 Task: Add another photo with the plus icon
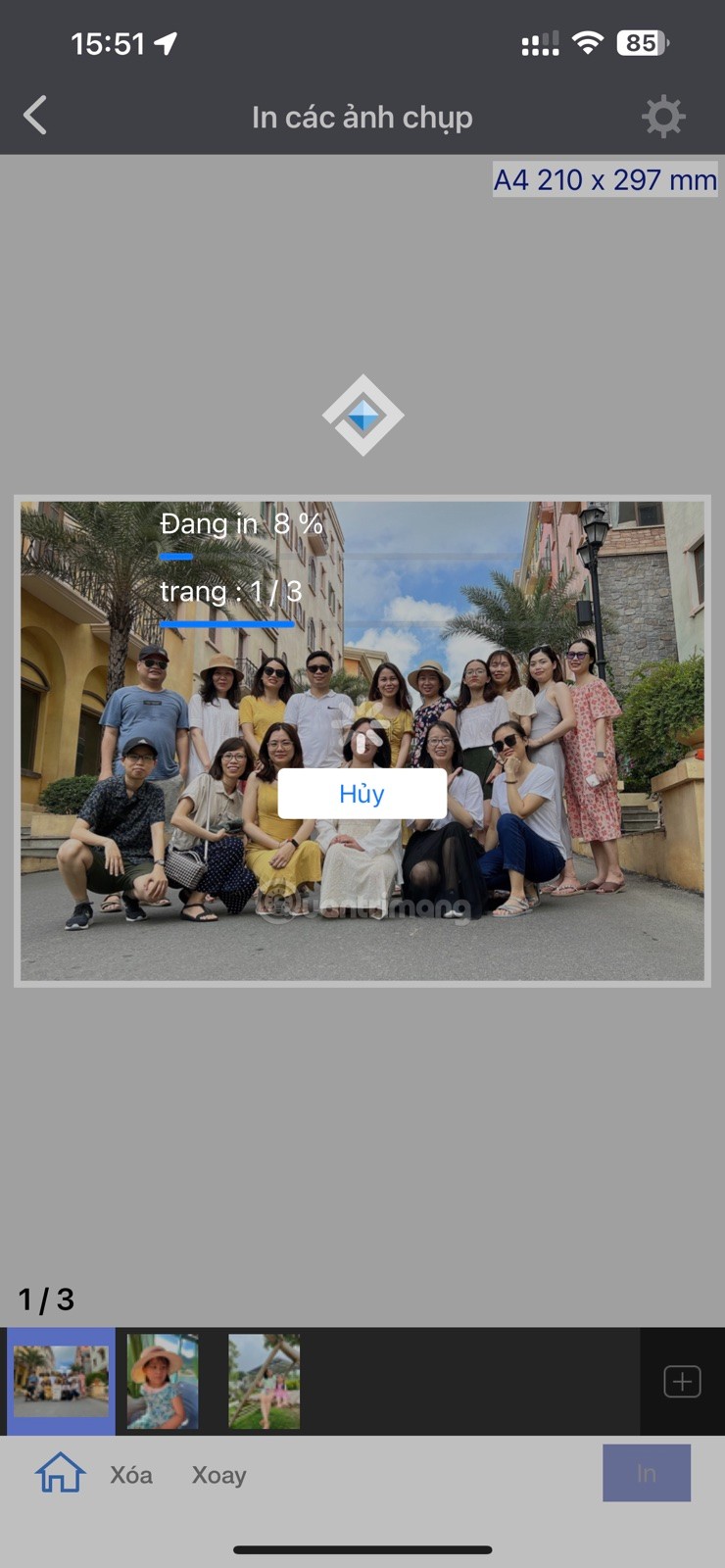tap(682, 1381)
